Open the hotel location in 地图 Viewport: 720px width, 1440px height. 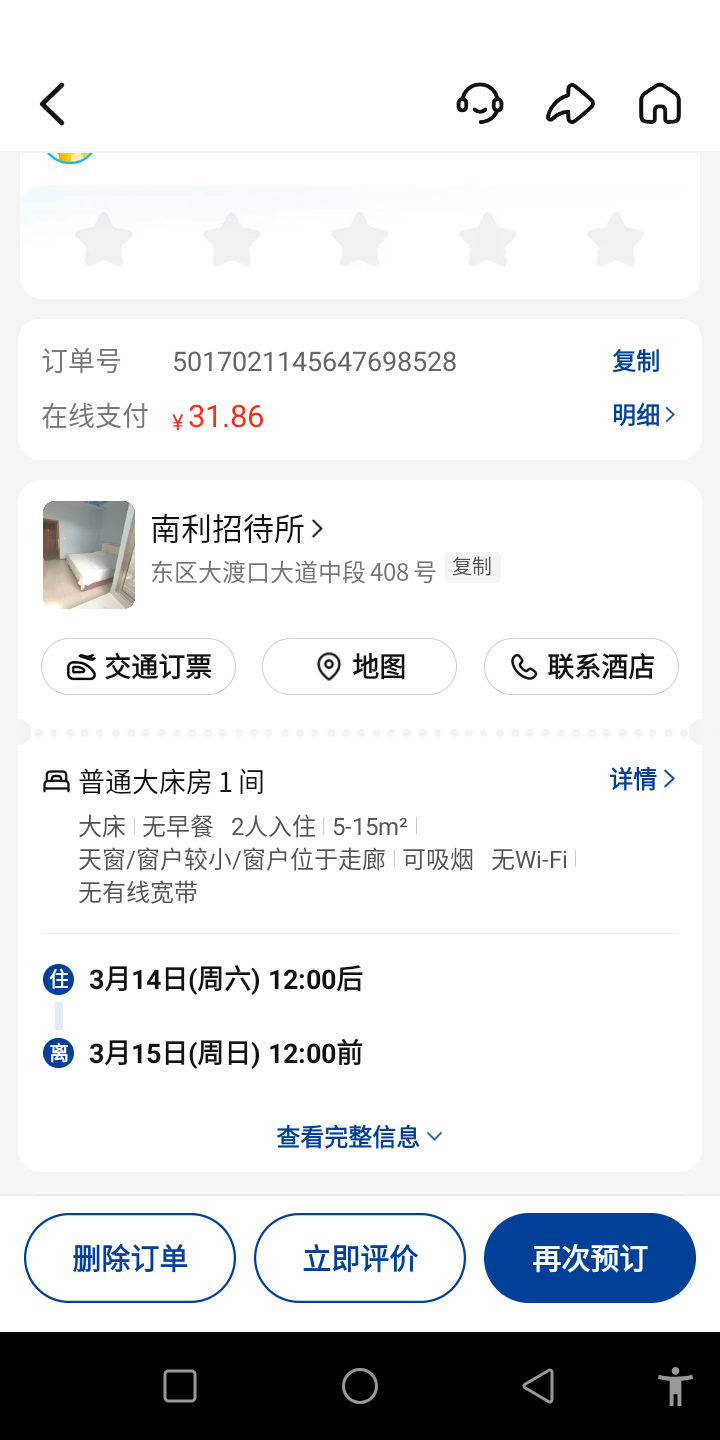point(359,666)
